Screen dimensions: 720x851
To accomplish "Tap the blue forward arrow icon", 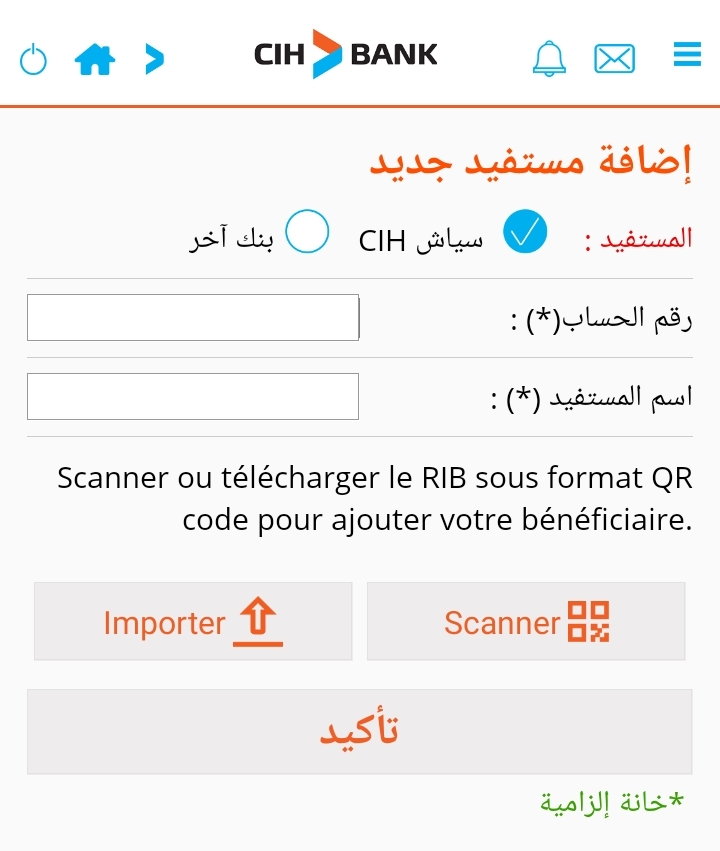I will pos(154,59).
